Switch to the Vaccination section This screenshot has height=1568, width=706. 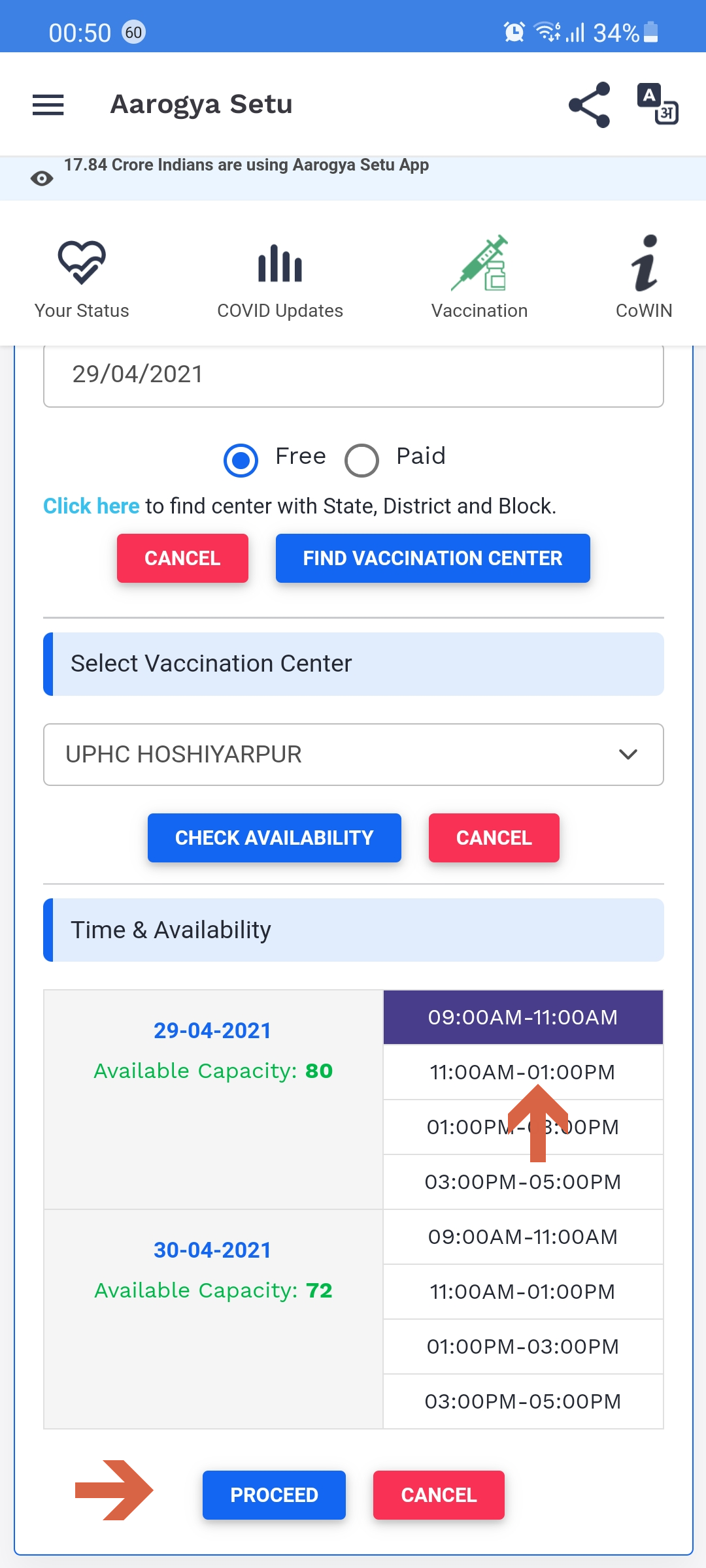(479, 278)
